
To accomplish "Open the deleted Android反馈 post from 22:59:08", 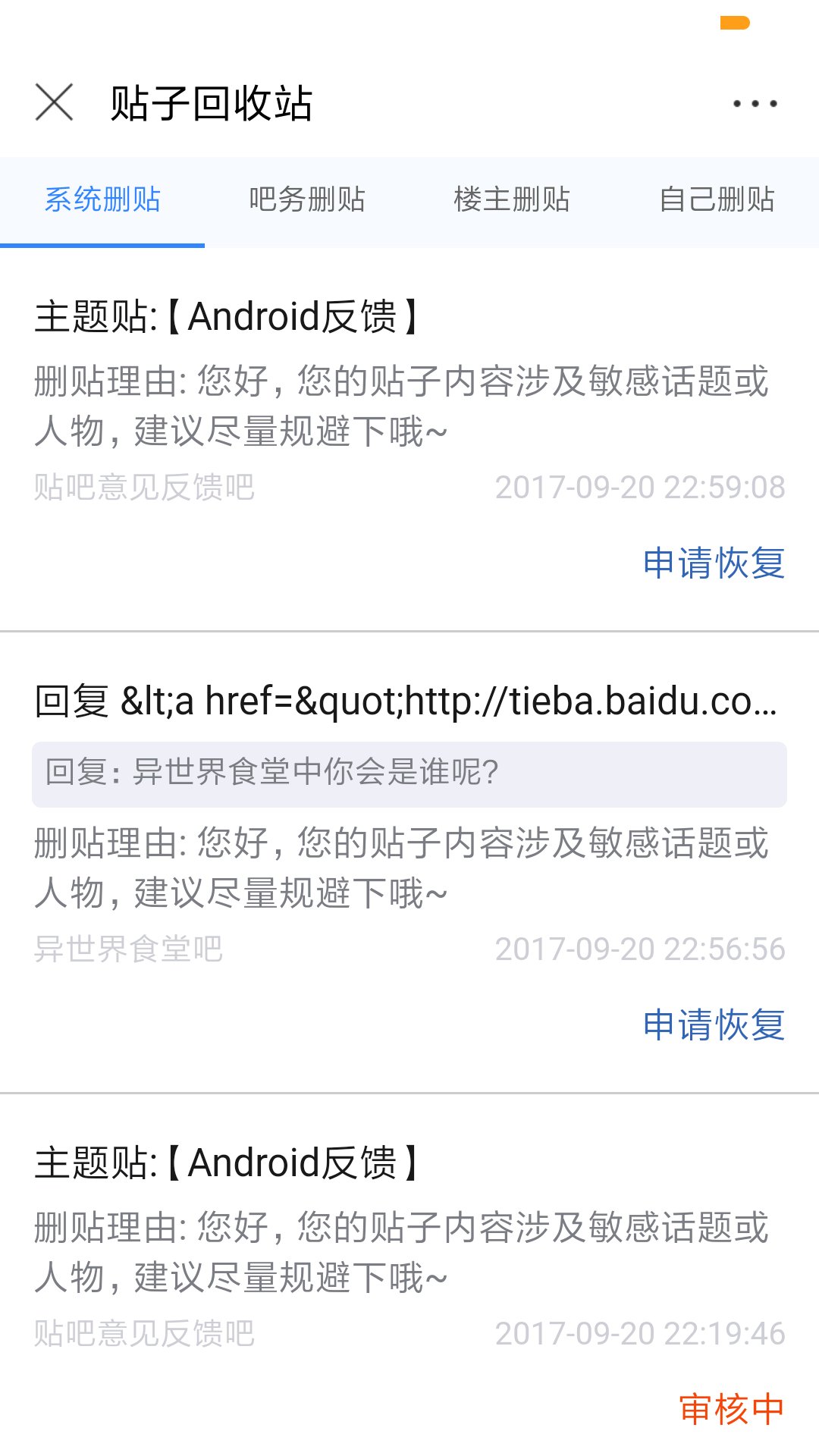I will pos(227,316).
